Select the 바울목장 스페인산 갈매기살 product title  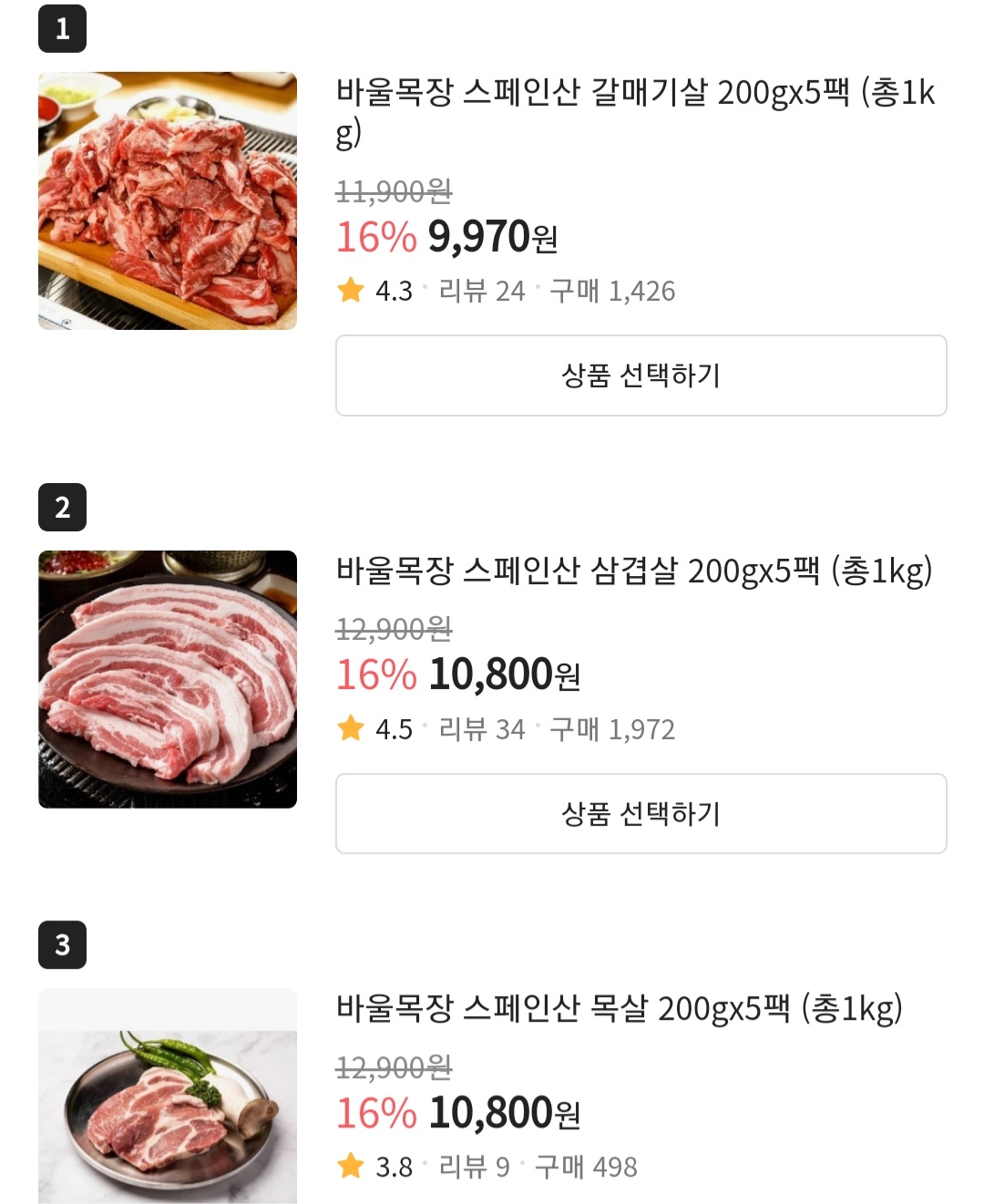point(638,109)
